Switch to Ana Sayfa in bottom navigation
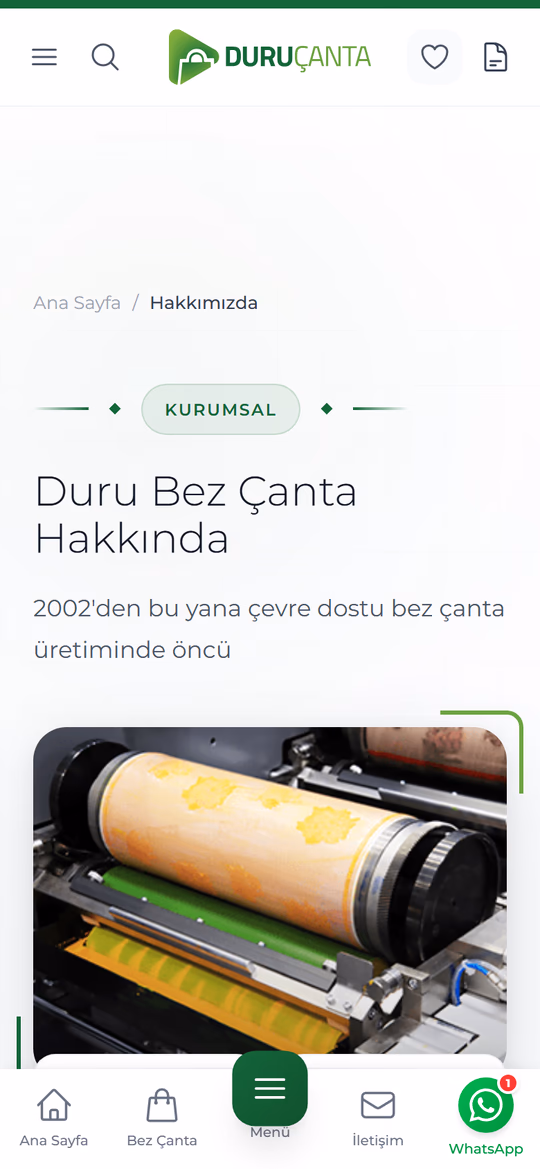This screenshot has height=1169, width=540. [x=54, y=1118]
